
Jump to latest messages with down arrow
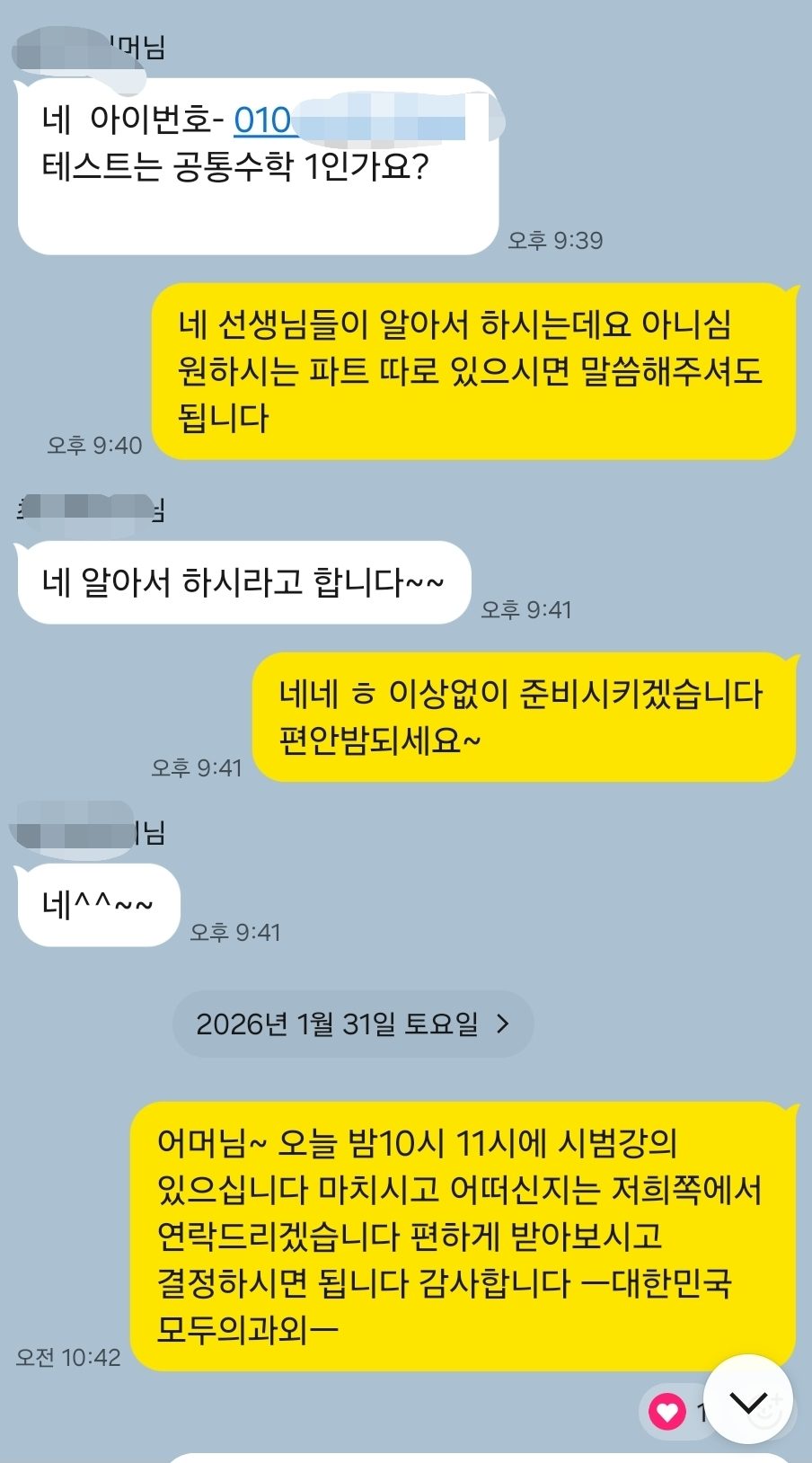747,1401
